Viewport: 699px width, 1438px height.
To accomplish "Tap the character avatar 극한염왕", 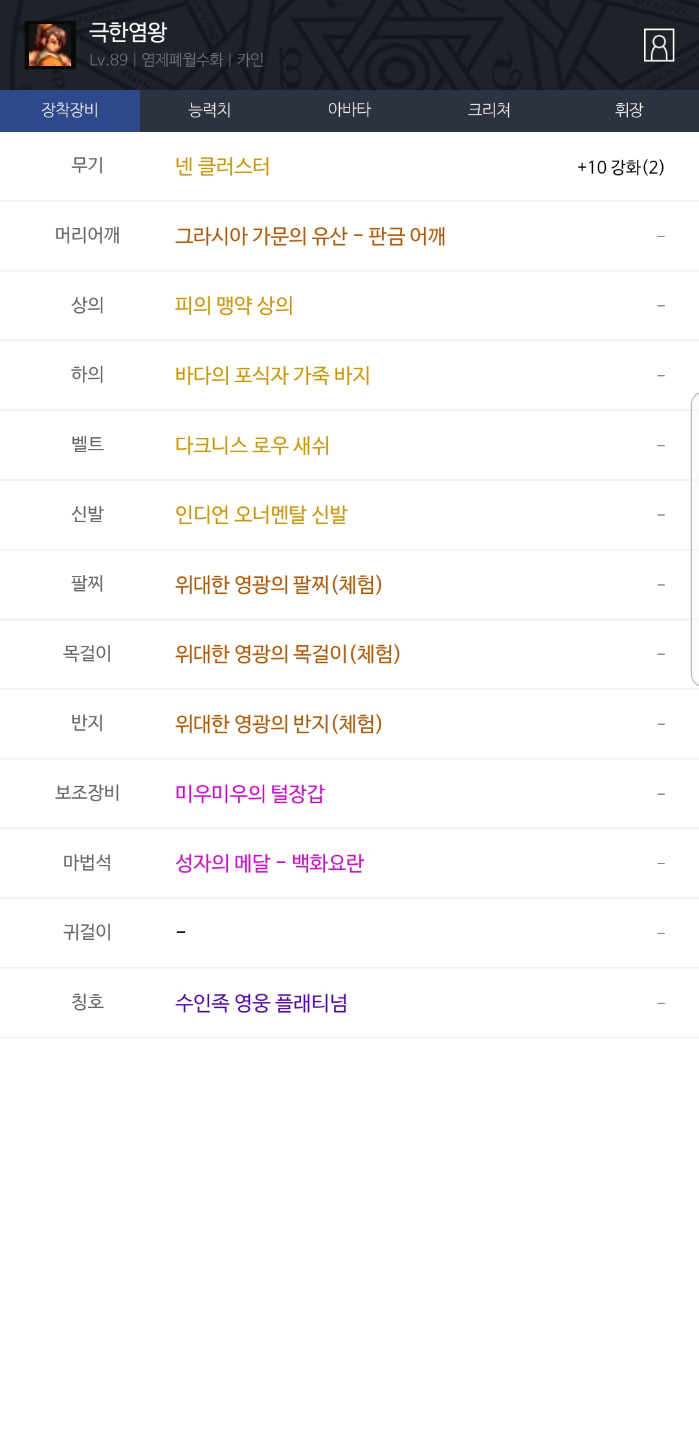I will (x=50, y=45).
